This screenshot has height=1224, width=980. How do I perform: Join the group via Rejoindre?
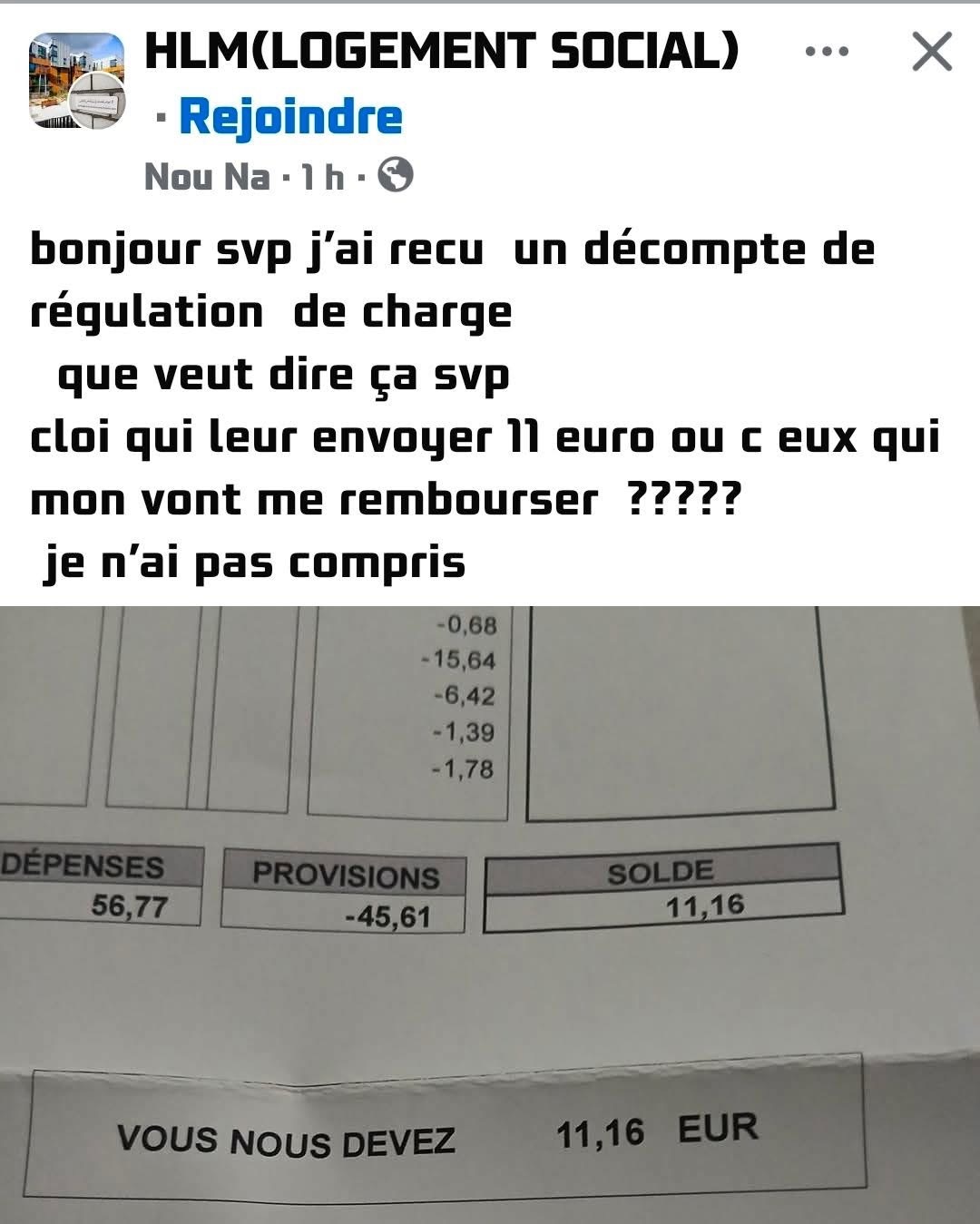(x=290, y=117)
